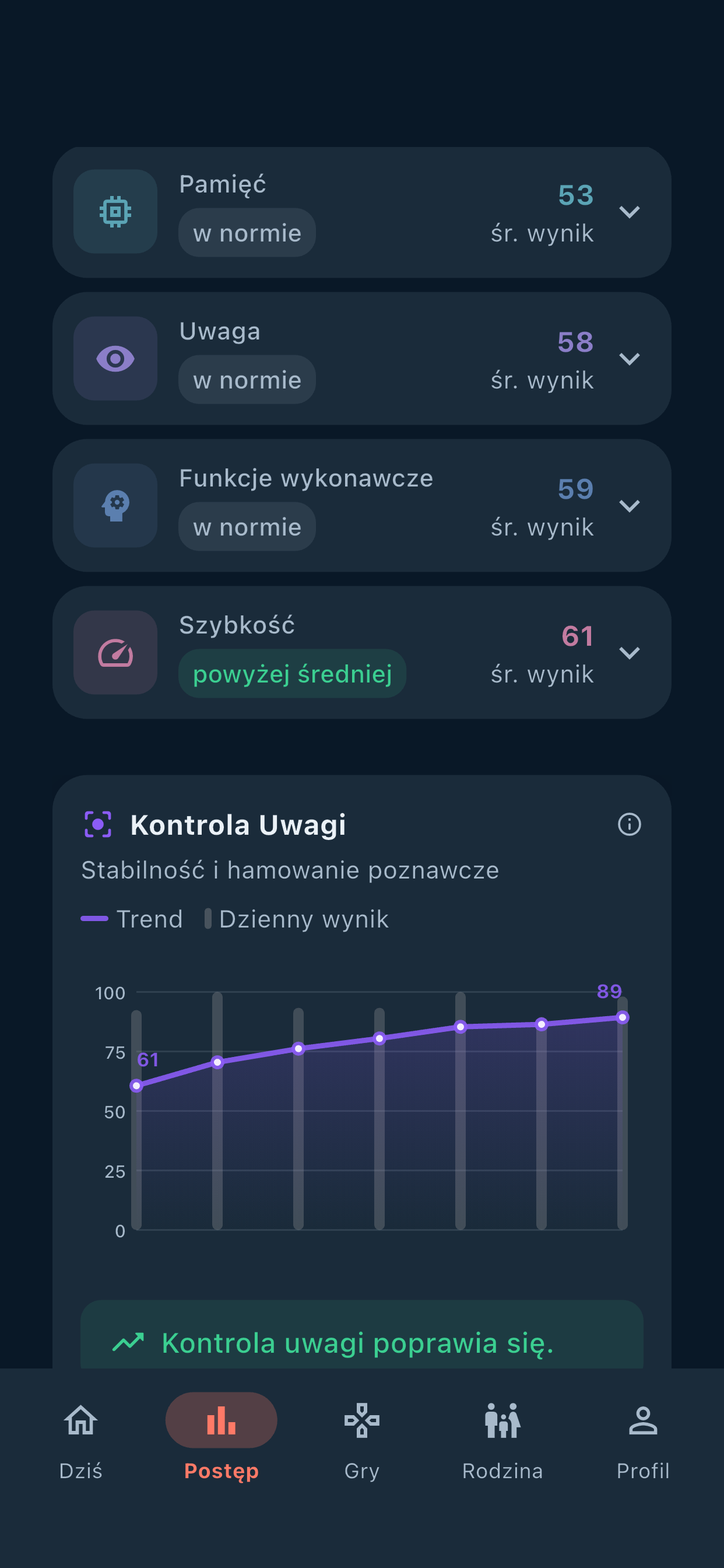Screen dimensions: 724x1568
Task: Open info about Kontrola Uwagi
Action: pos(629,824)
